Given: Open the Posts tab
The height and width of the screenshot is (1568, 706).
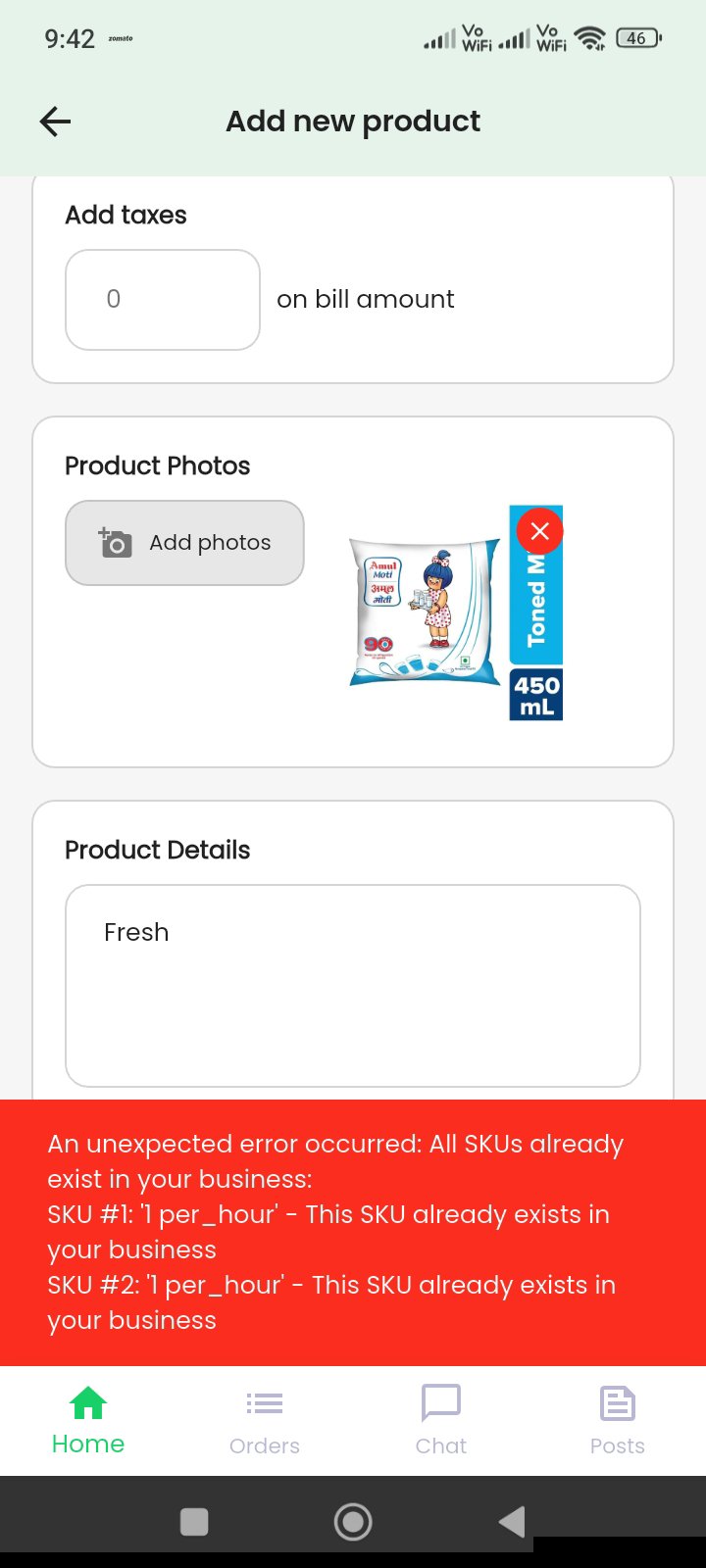Looking at the screenshot, I should (618, 1421).
